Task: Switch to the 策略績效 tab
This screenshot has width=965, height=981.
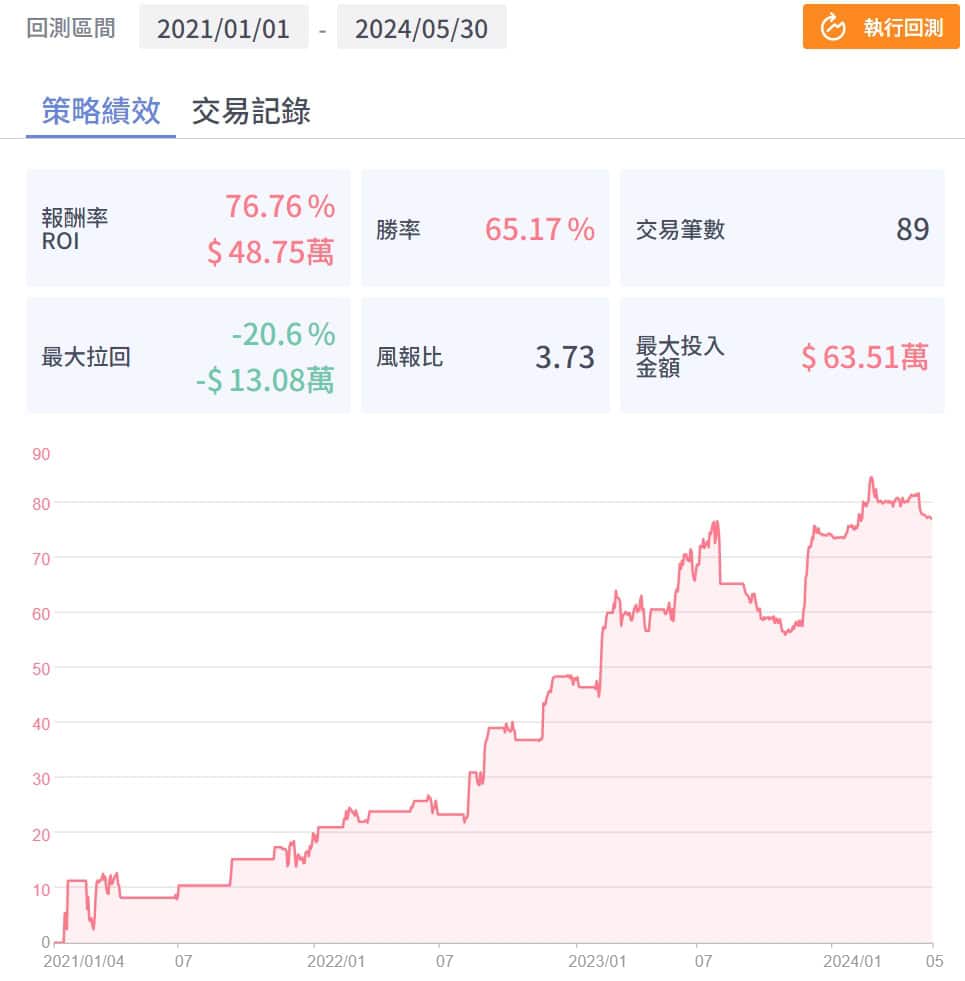Action: pos(101,111)
